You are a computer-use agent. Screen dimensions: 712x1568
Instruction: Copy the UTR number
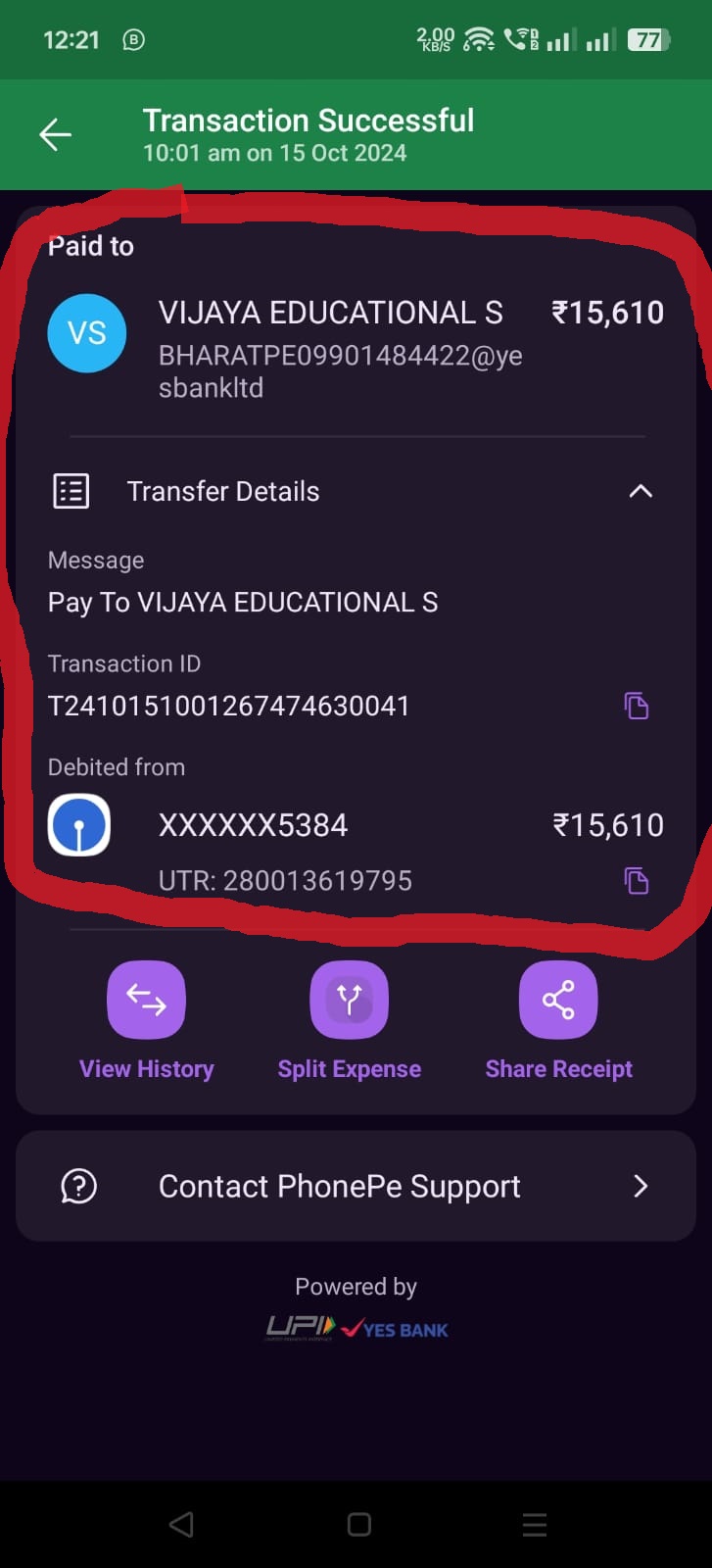click(637, 880)
